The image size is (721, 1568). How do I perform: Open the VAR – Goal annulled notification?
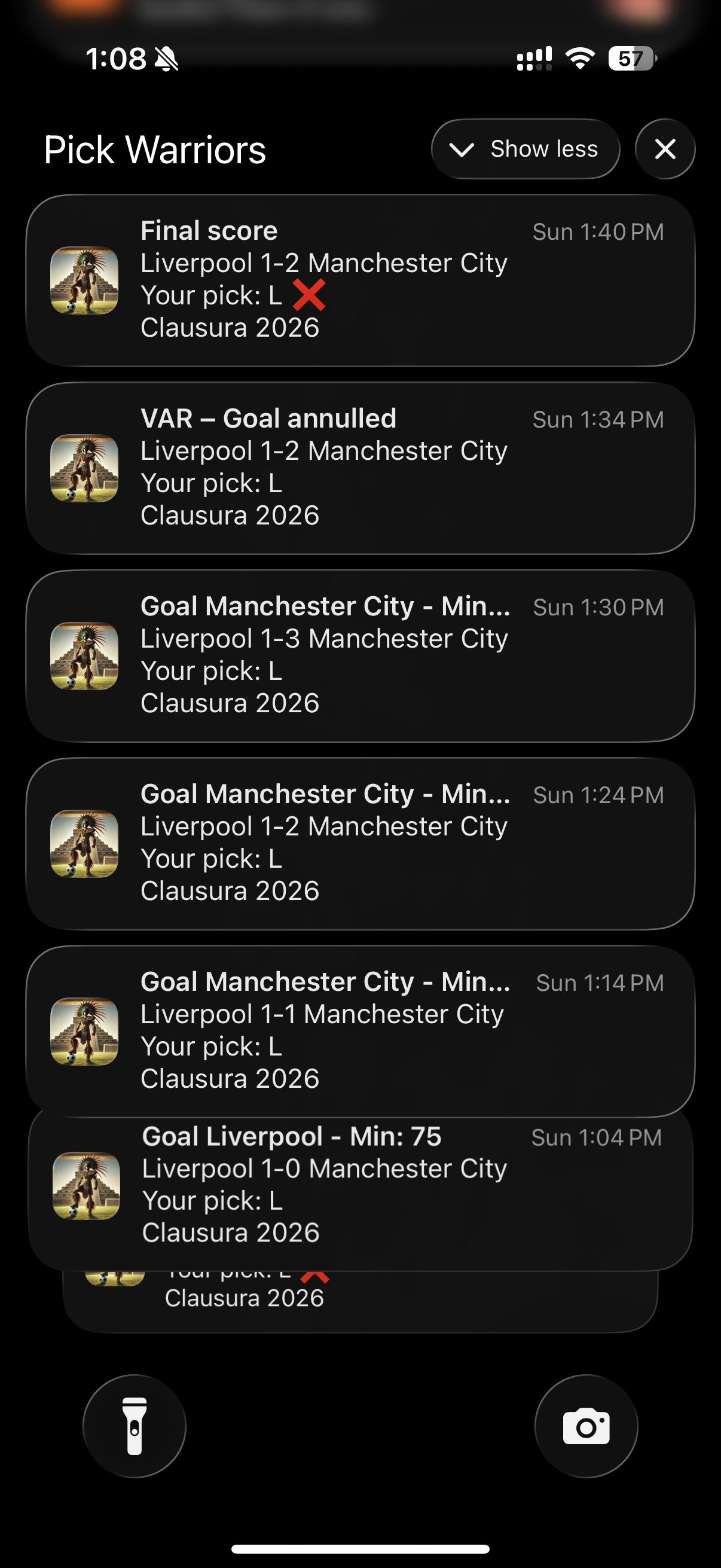pos(360,468)
